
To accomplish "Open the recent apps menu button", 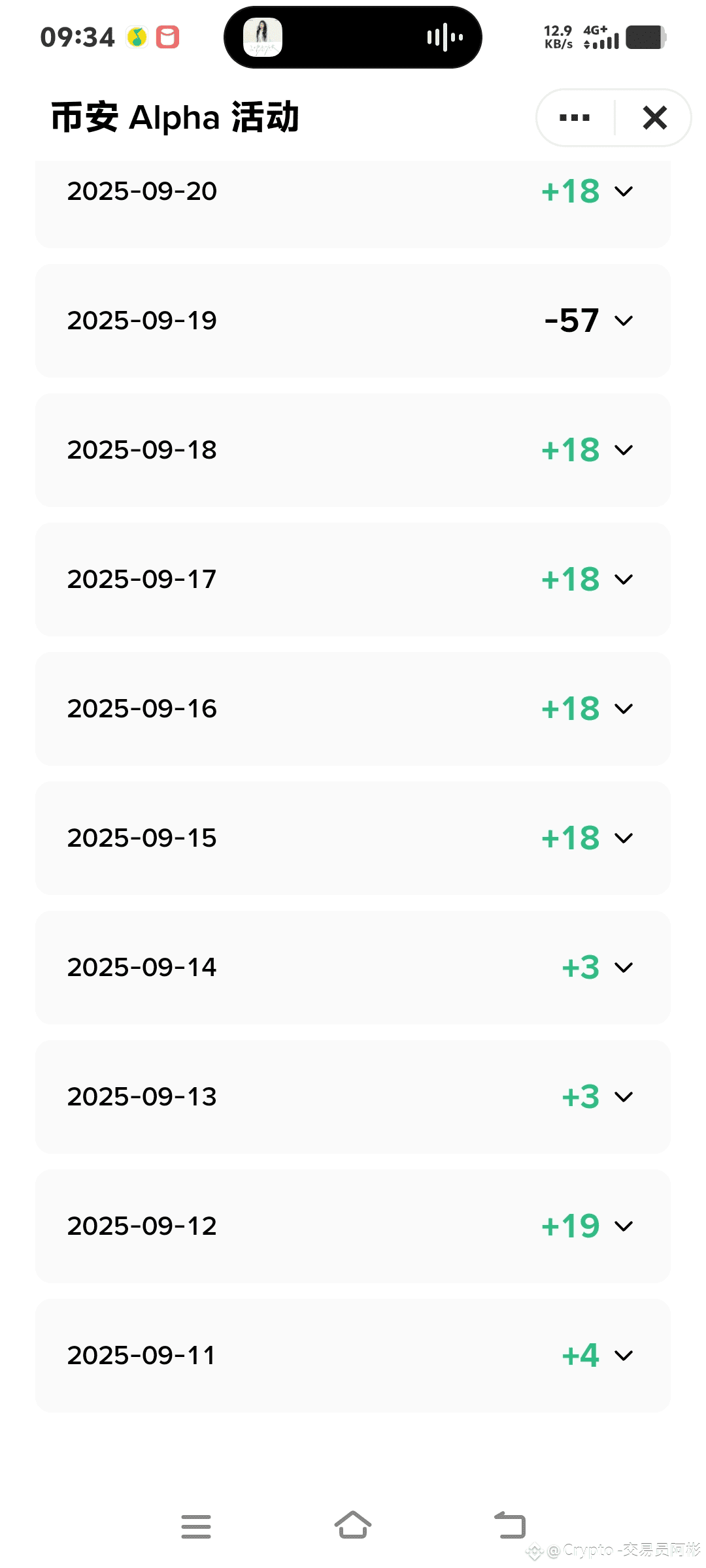I will pyautogui.click(x=196, y=1526).
